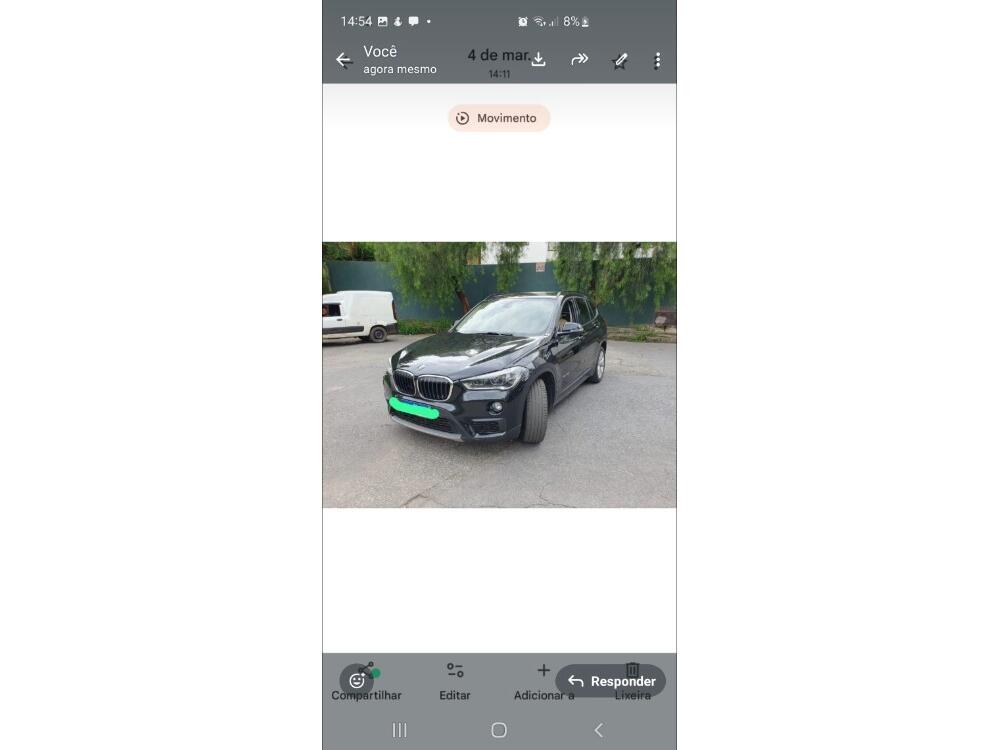Tap the Responder reply button
The height and width of the screenshot is (750, 1000).
[x=611, y=681]
